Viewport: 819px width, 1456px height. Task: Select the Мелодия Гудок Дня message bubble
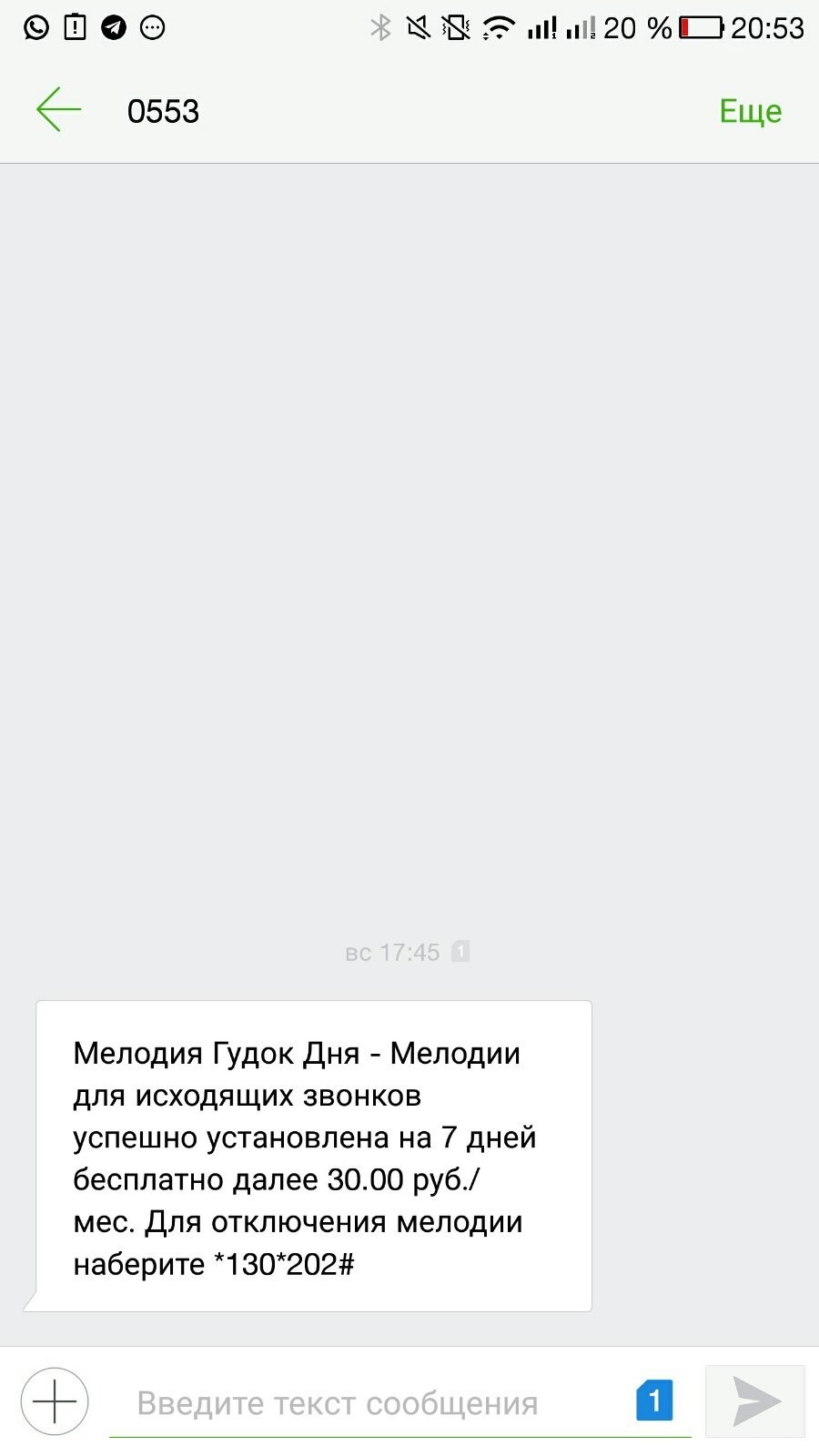pyautogui.click(x=313, y=1157)
